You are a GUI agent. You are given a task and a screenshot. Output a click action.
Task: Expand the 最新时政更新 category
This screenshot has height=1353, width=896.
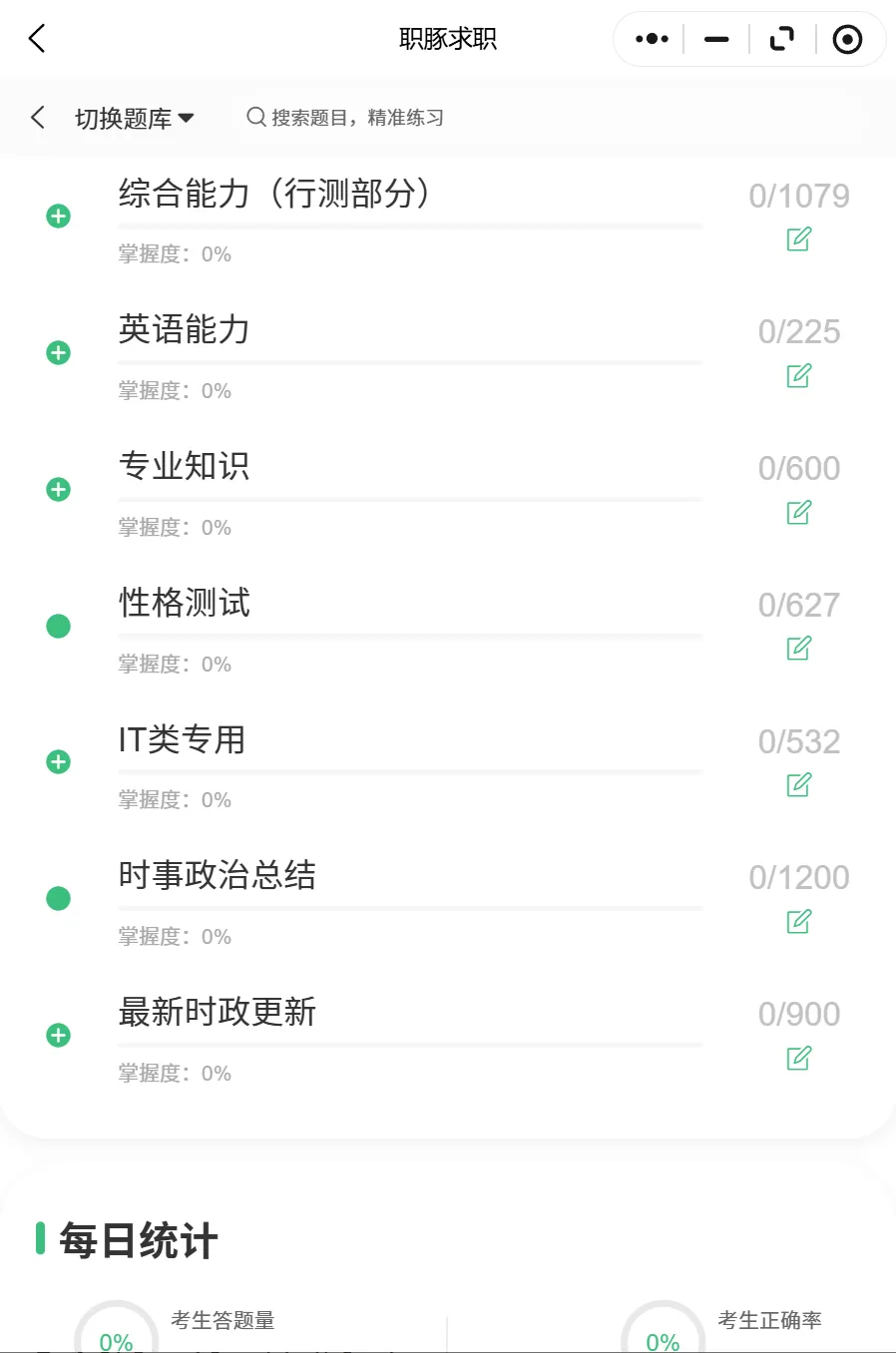59,1035
